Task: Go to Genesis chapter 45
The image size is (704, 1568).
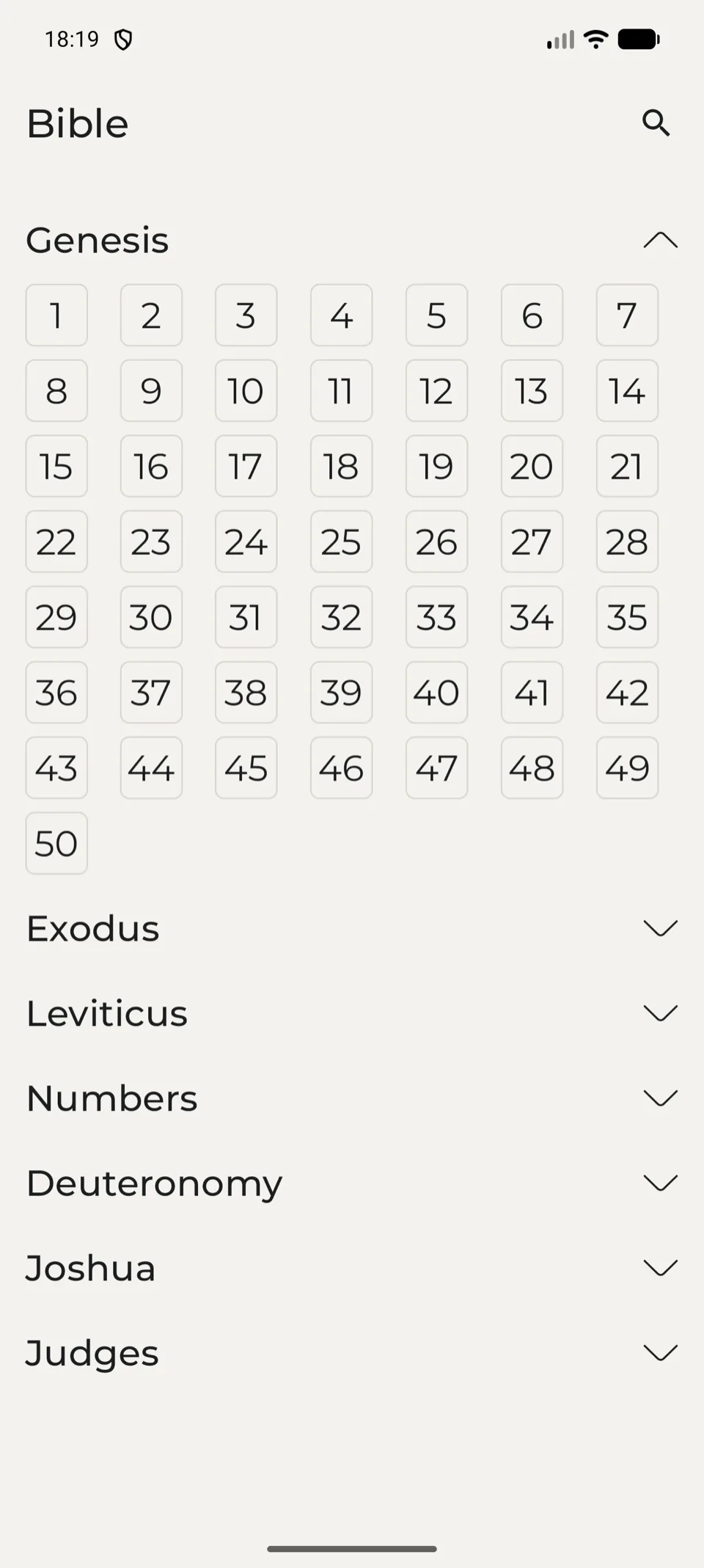Action: pos(246,768)
